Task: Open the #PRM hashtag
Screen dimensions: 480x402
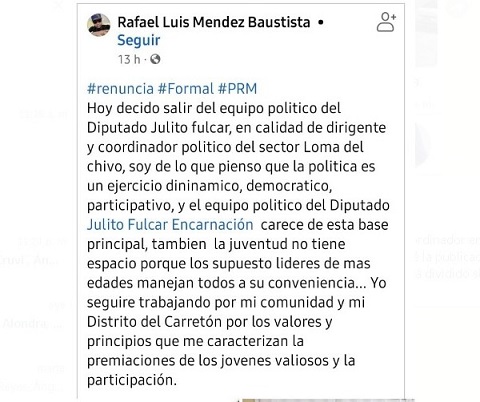Action: pyautogui.click(x=237, y=89)
